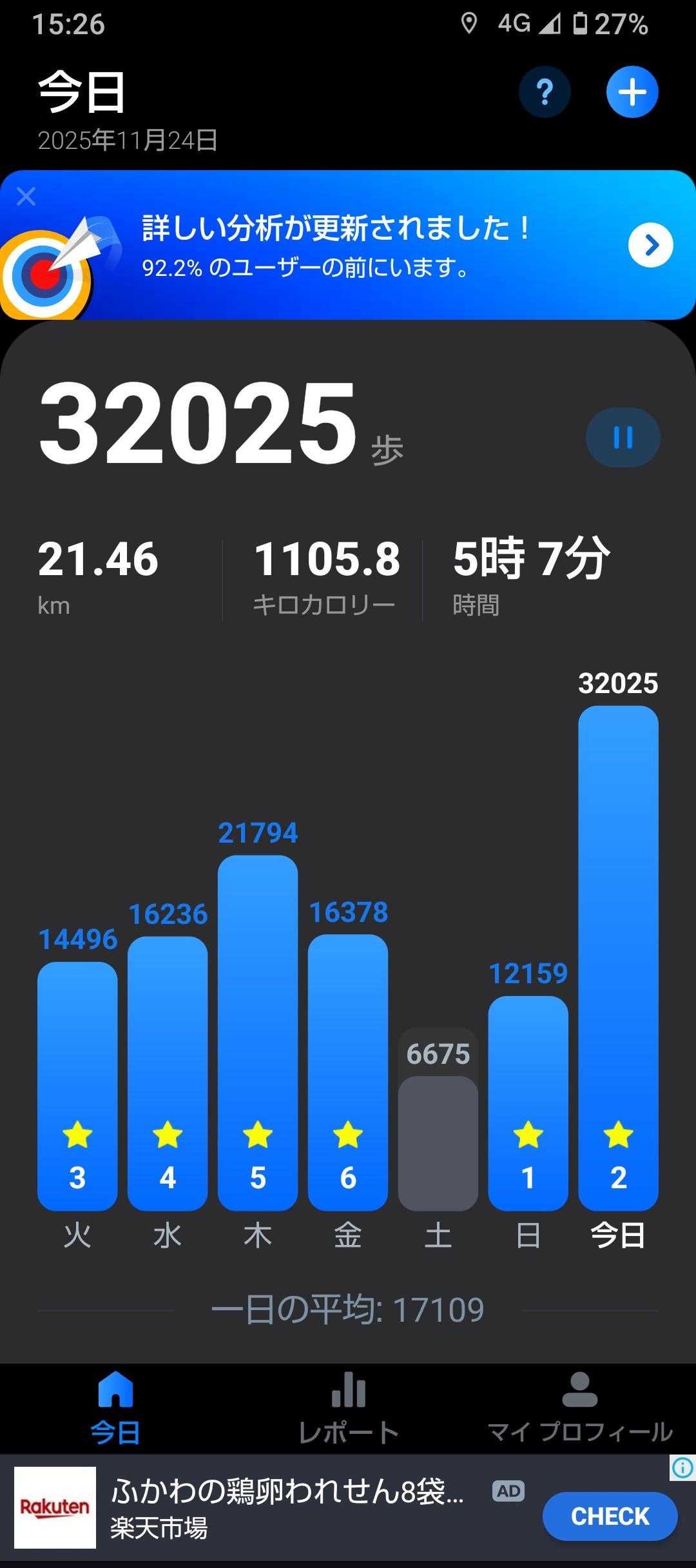Tap the blue plus add button
Screen dimensions: 696x1568
pos(632,92)
